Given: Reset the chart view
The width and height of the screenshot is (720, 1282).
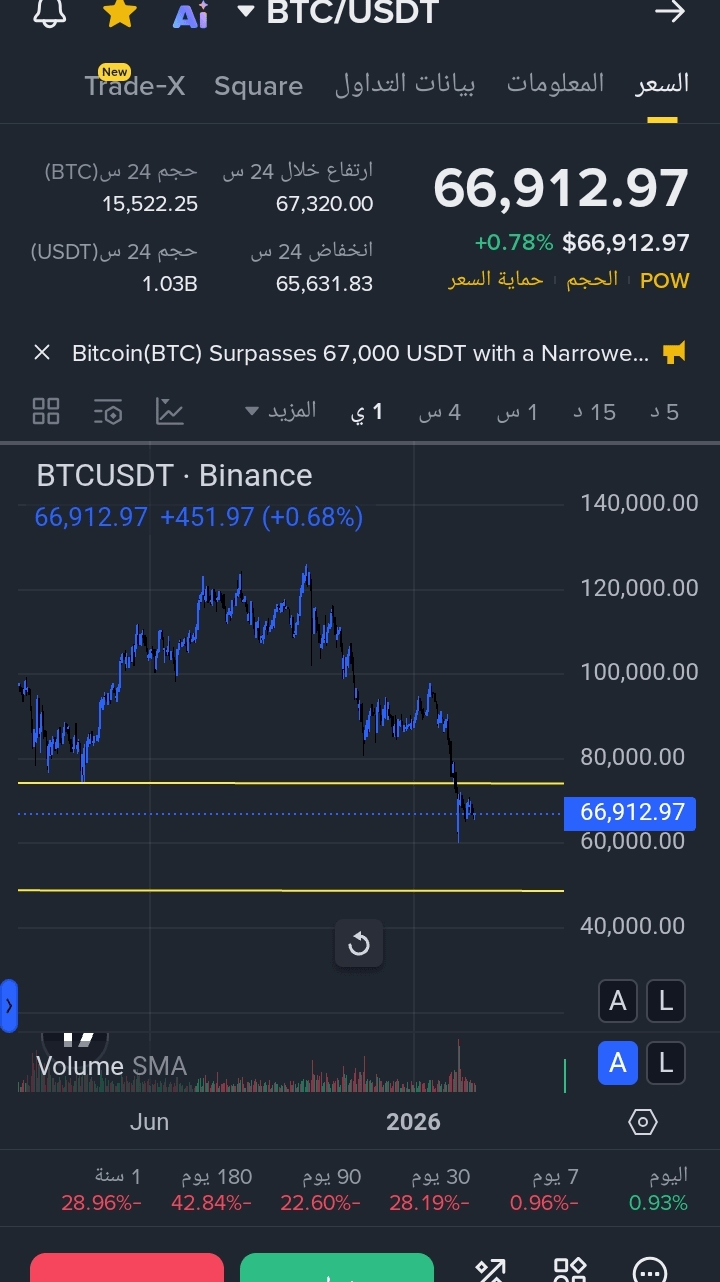Looking at the screenshot, I should click(359, 944).
